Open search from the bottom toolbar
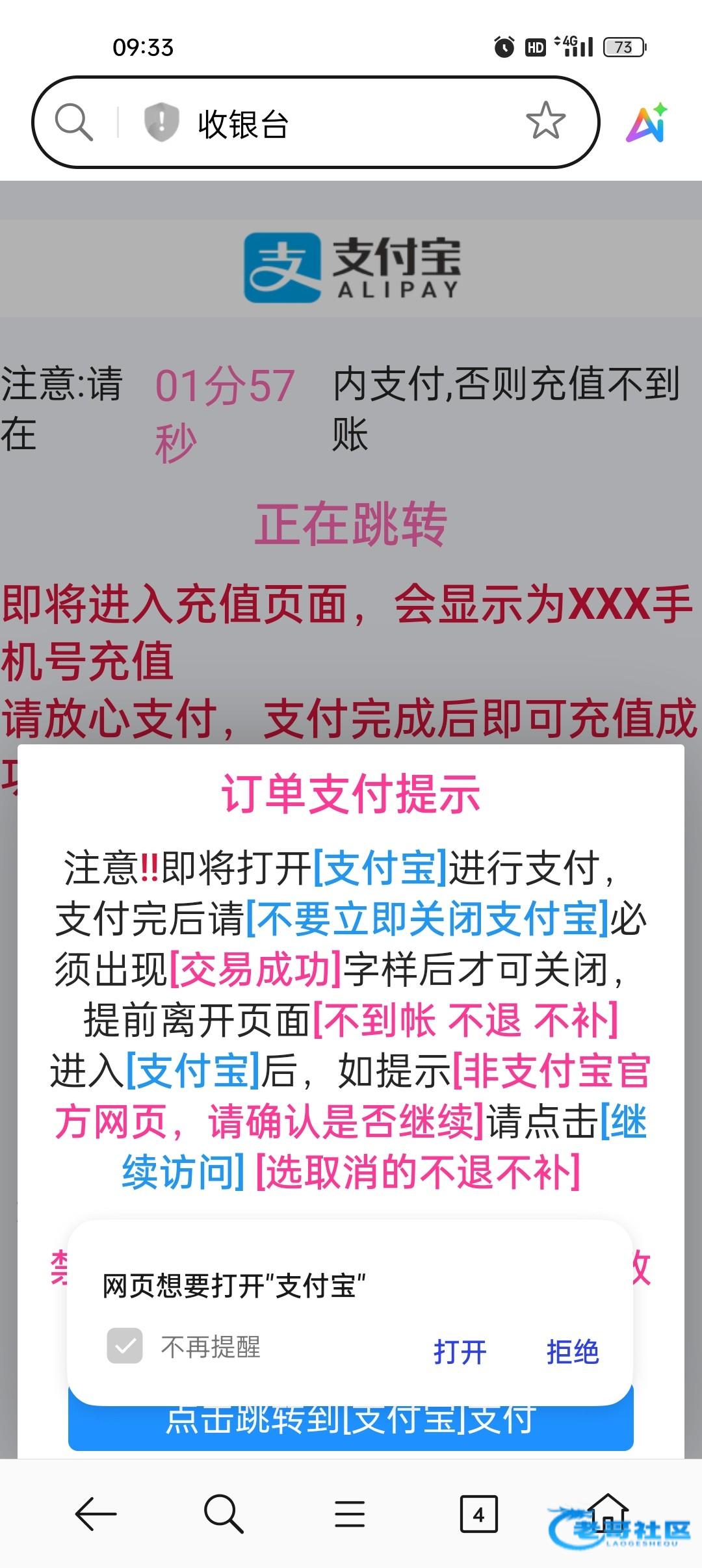 [223, 1514]
